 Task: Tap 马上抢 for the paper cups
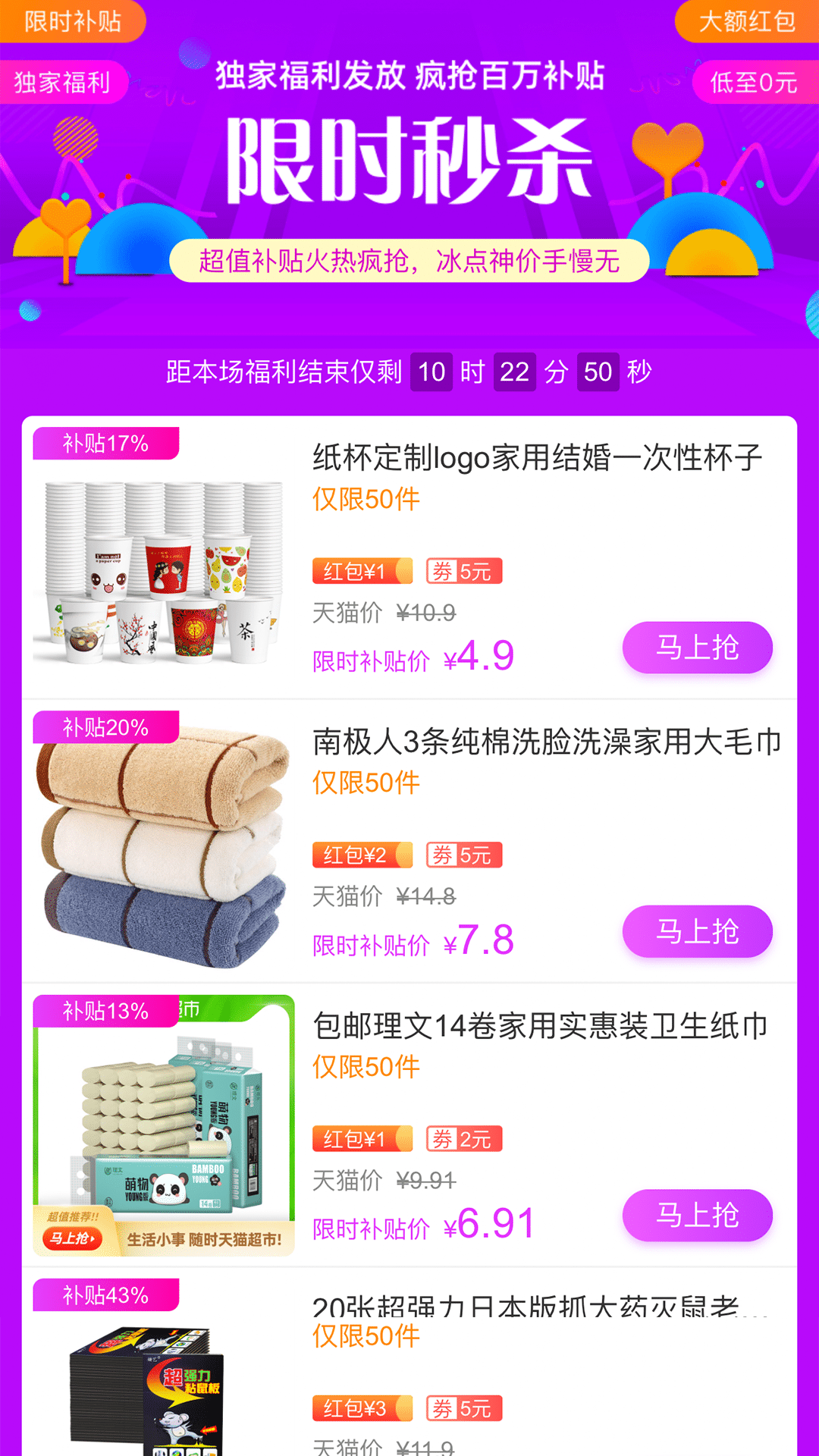pos(697,648)
